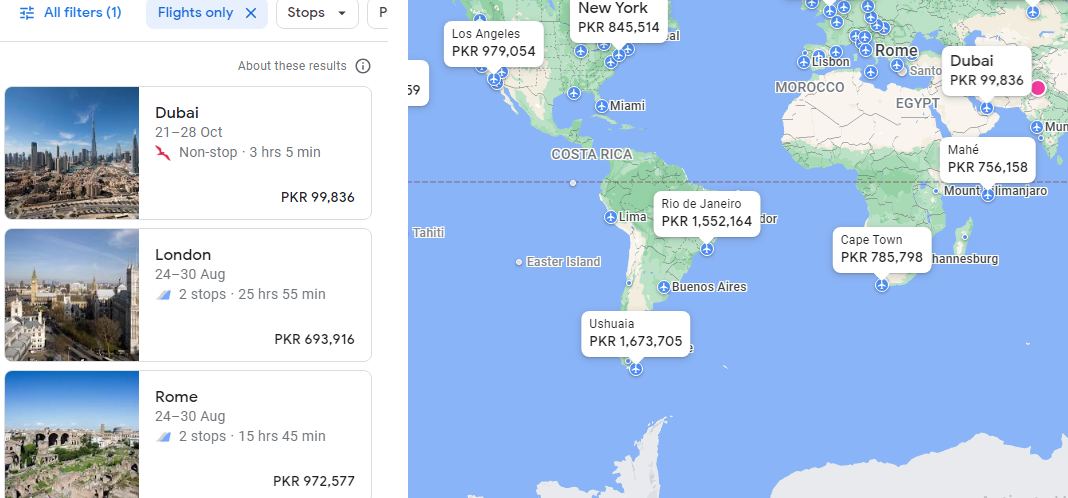
Task: Select the Los Angeles price marker
Action: coord(493,43)
